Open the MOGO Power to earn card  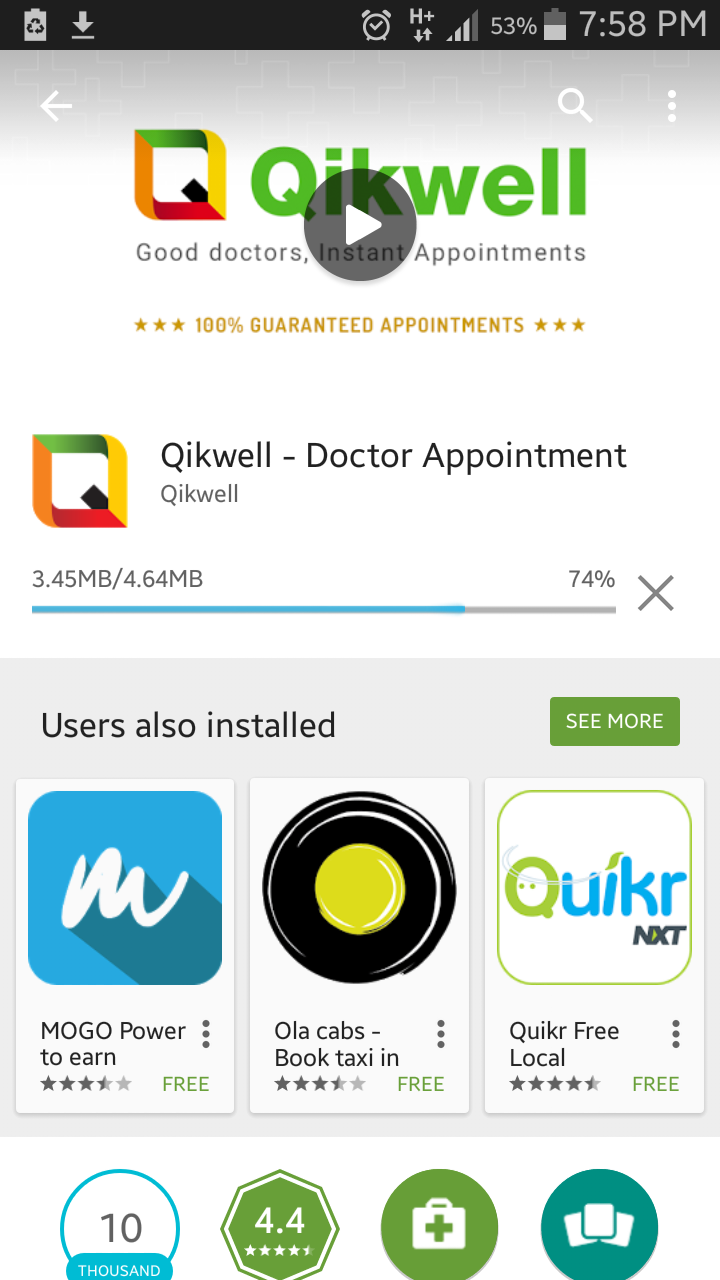tap(125, 890)
